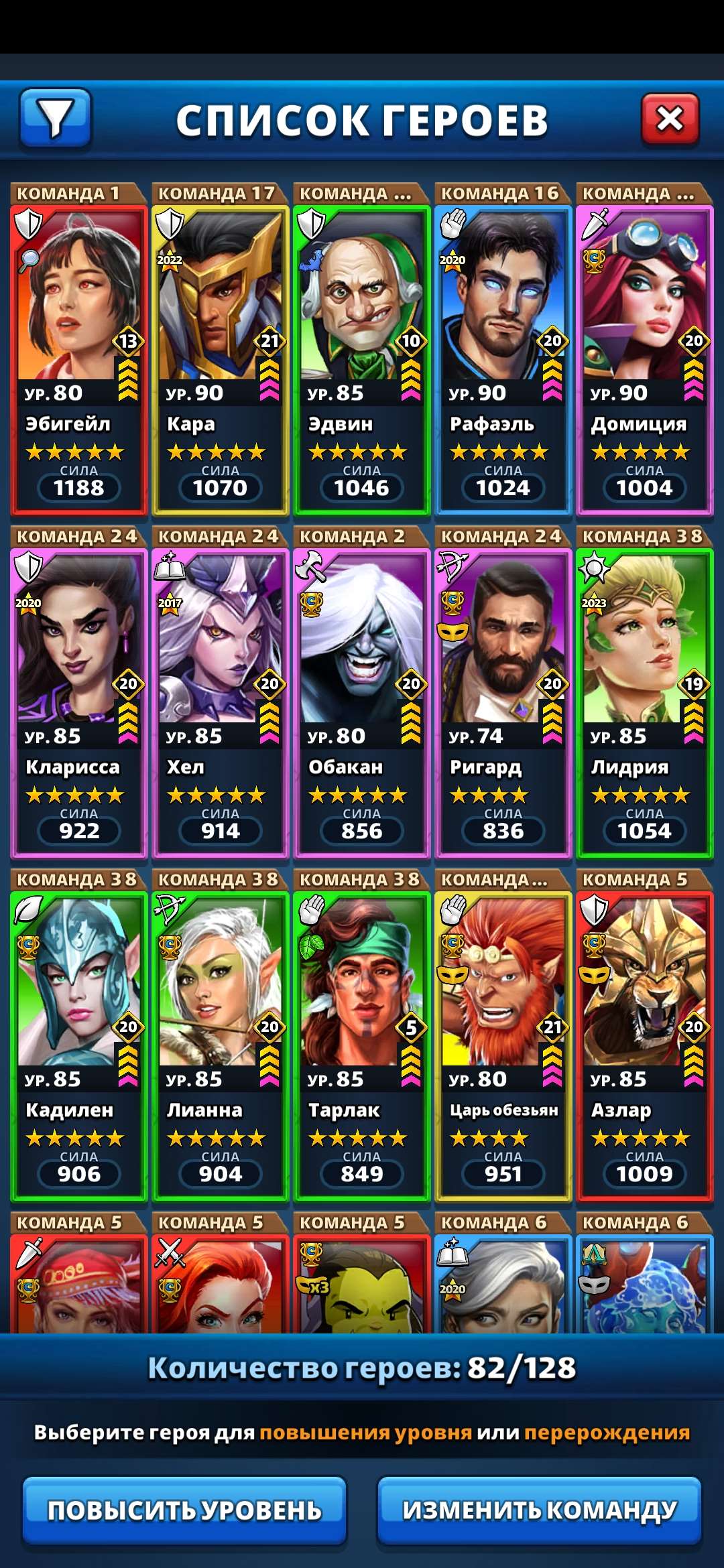
Task: Open Лианна hero card
Action: click(x=220, y=1047)
